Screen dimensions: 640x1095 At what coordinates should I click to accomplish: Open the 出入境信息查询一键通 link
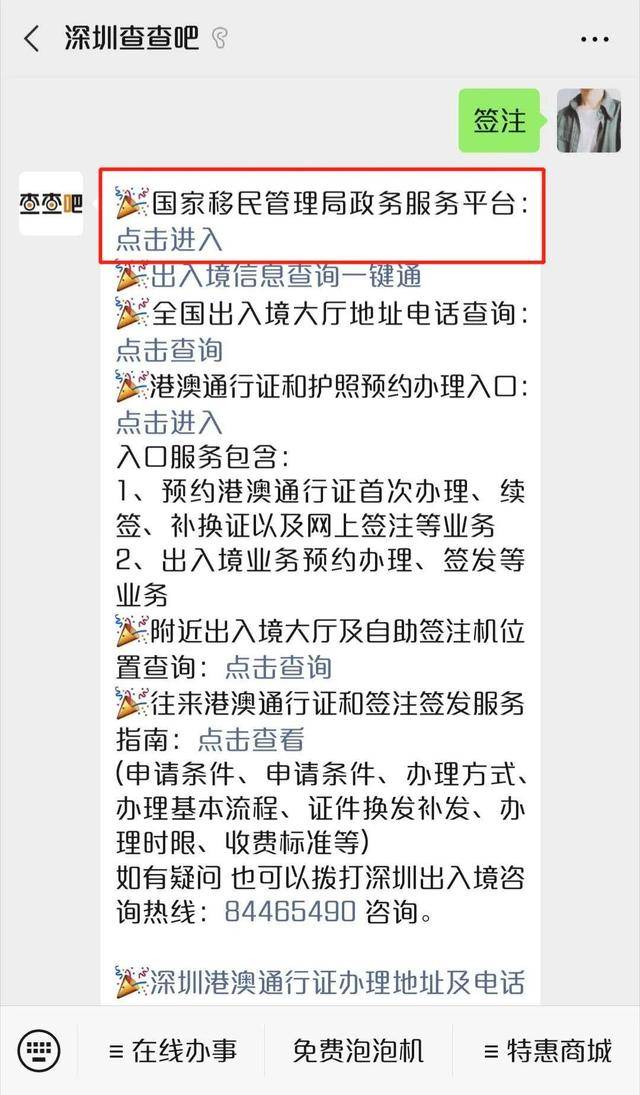pos(284,275)
